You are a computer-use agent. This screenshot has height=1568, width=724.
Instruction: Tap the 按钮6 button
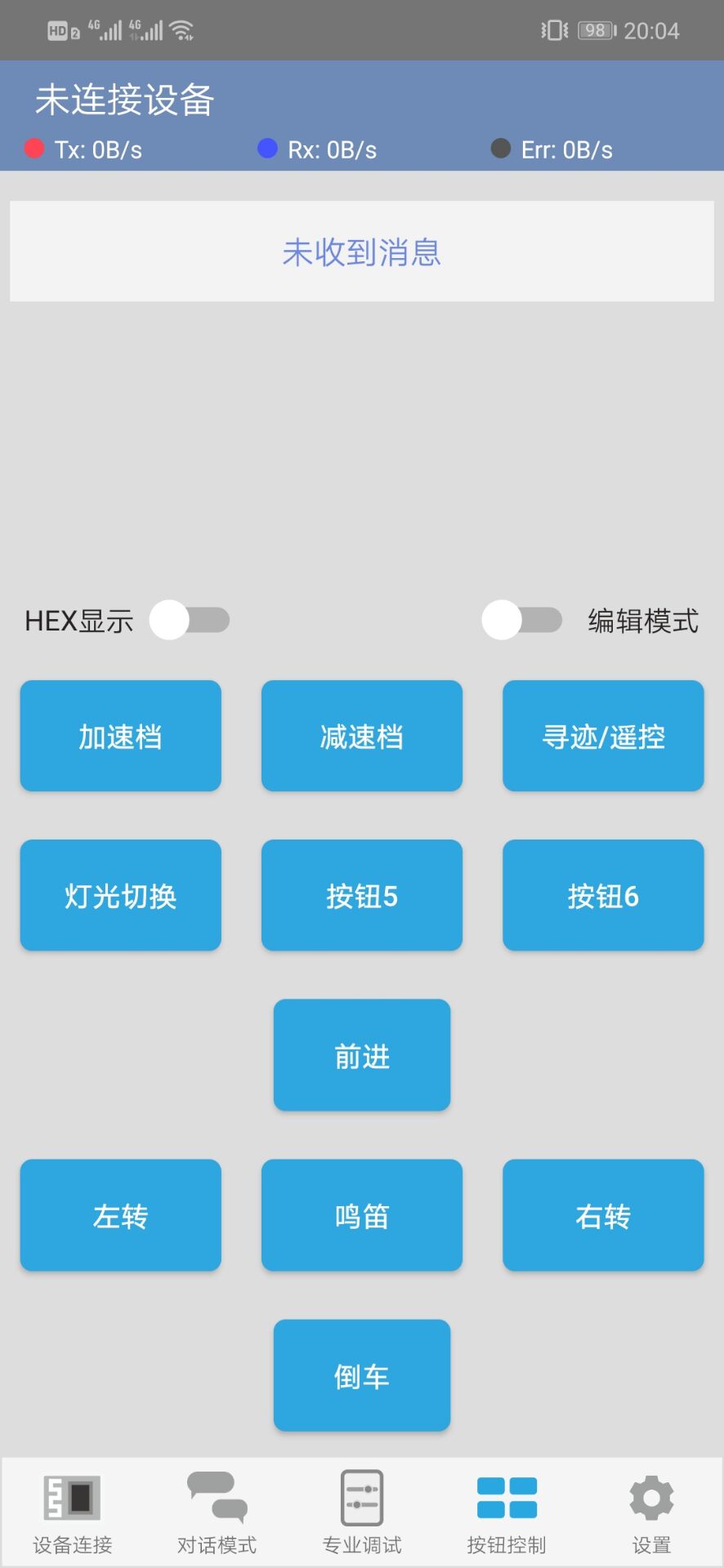(602, 895)
